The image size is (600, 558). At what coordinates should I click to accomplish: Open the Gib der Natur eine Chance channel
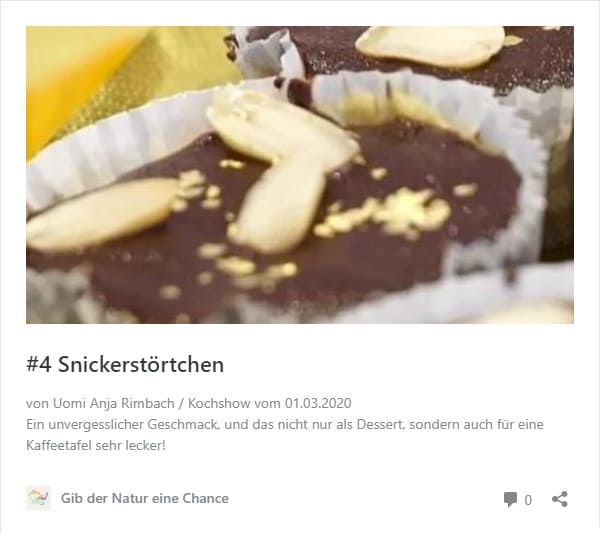pos(144,498)
